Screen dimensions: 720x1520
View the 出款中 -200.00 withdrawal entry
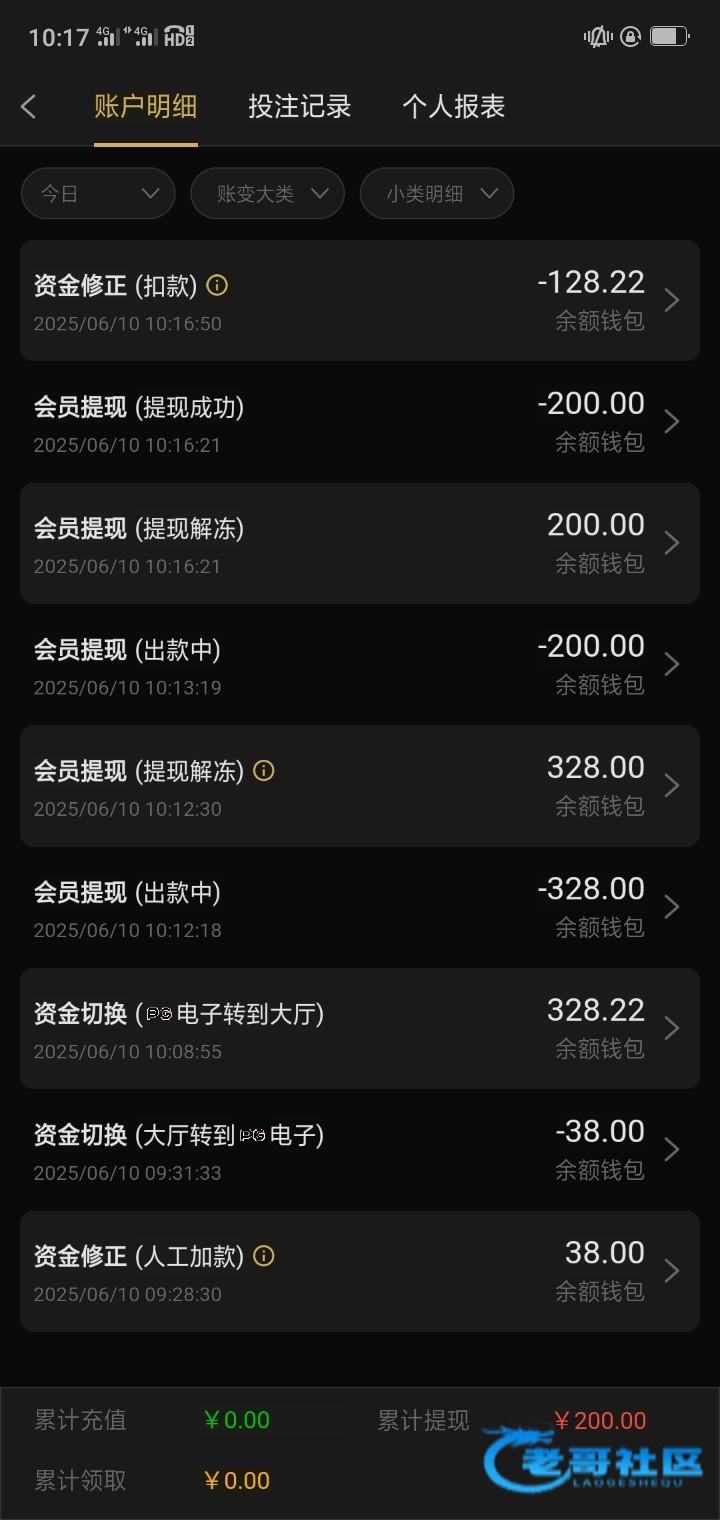360,664
